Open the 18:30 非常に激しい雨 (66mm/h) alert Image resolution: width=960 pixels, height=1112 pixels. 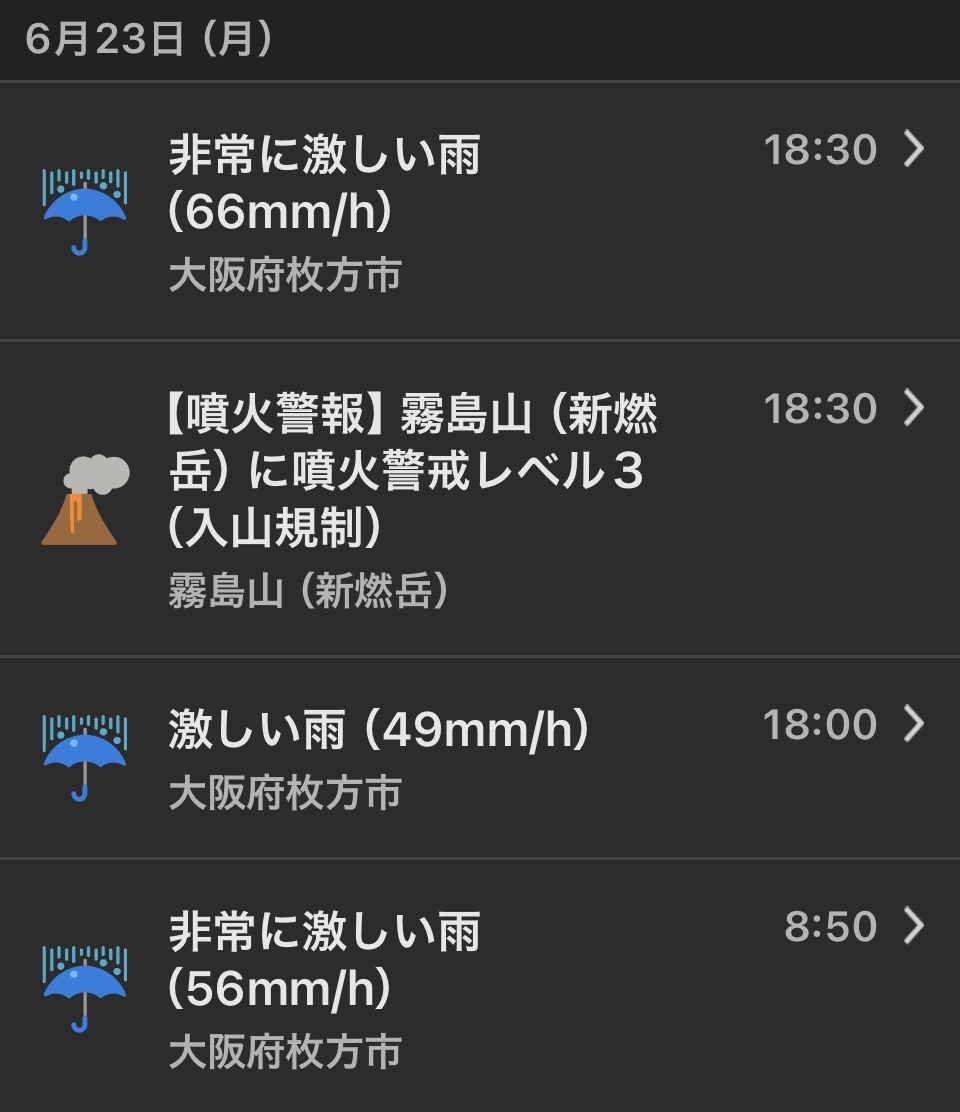coord(480,212)
